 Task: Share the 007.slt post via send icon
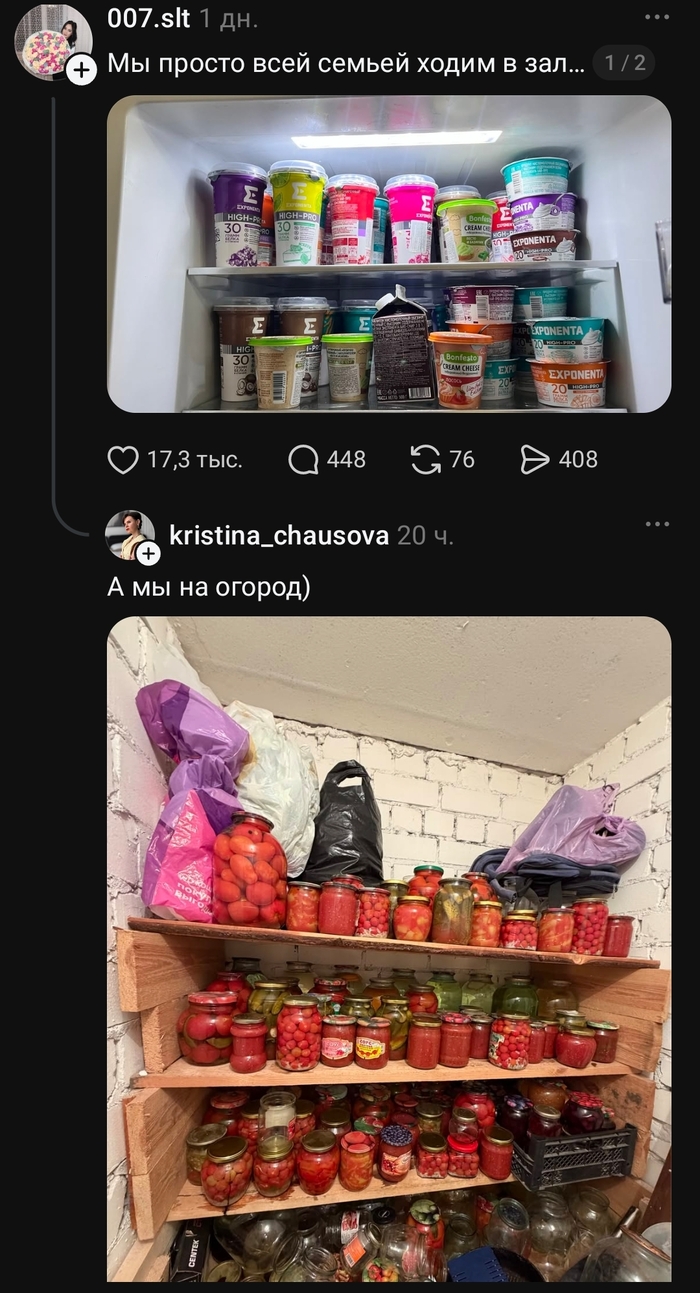536,460
